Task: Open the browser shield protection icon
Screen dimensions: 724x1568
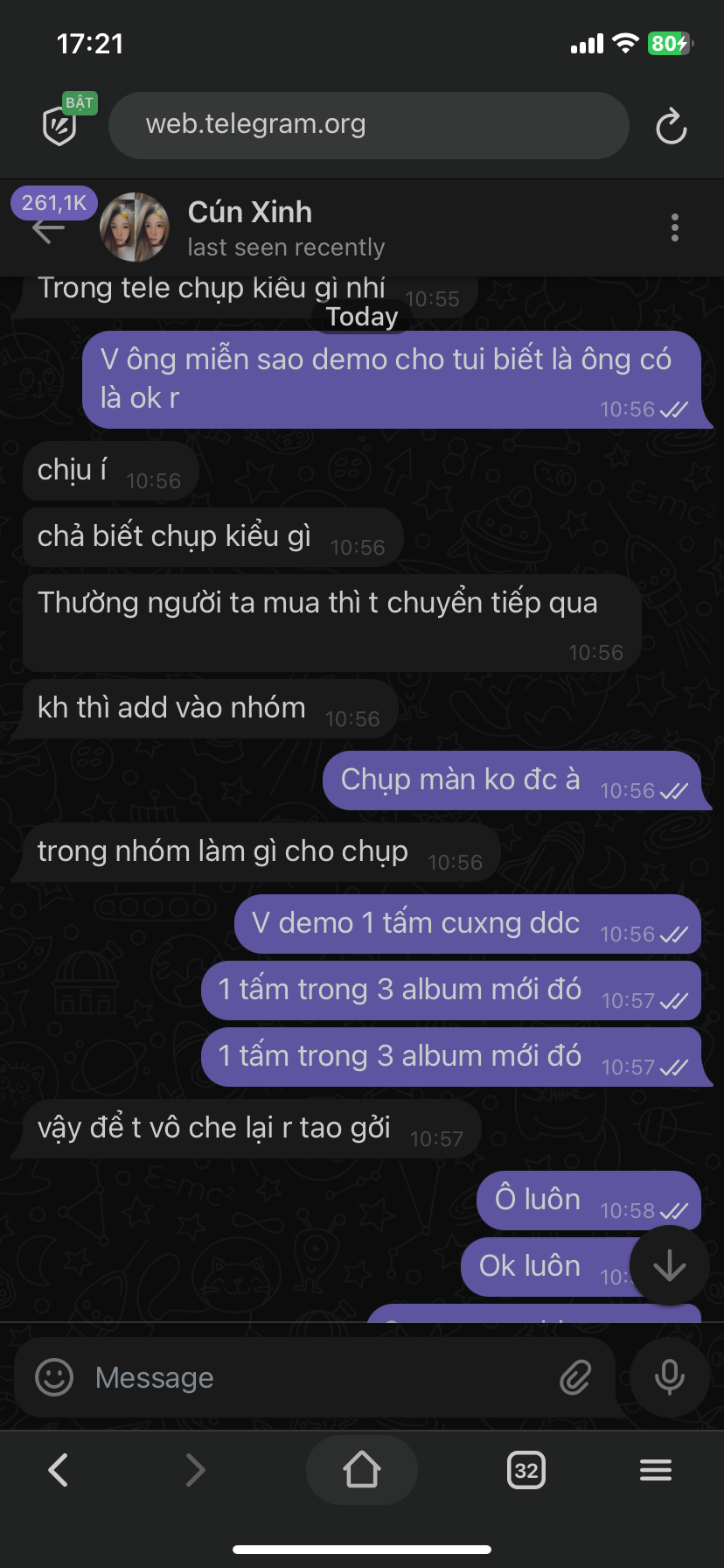Action: tap(59, 126)
